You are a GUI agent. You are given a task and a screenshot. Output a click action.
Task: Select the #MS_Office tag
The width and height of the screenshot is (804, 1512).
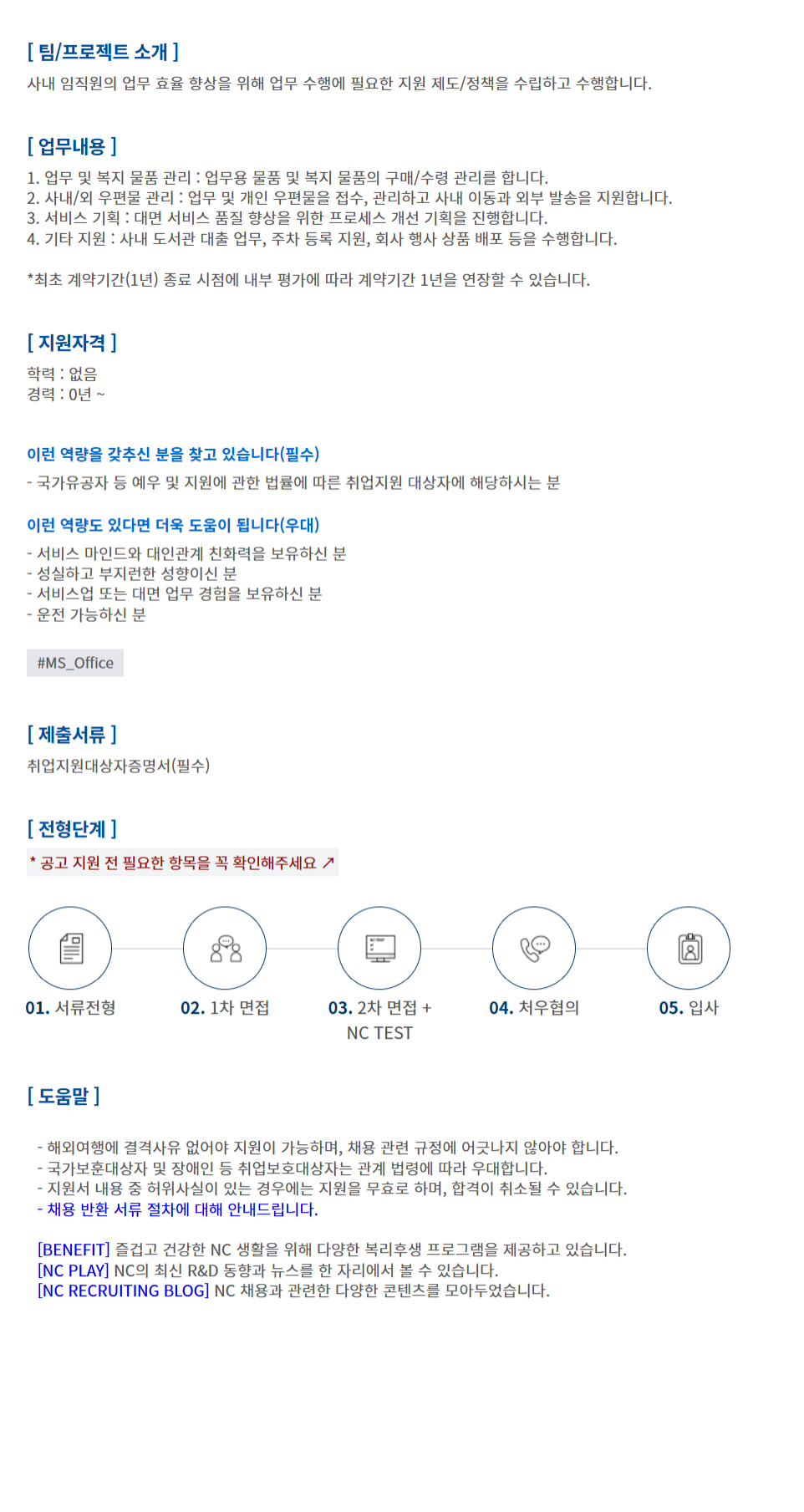point(75,663)
